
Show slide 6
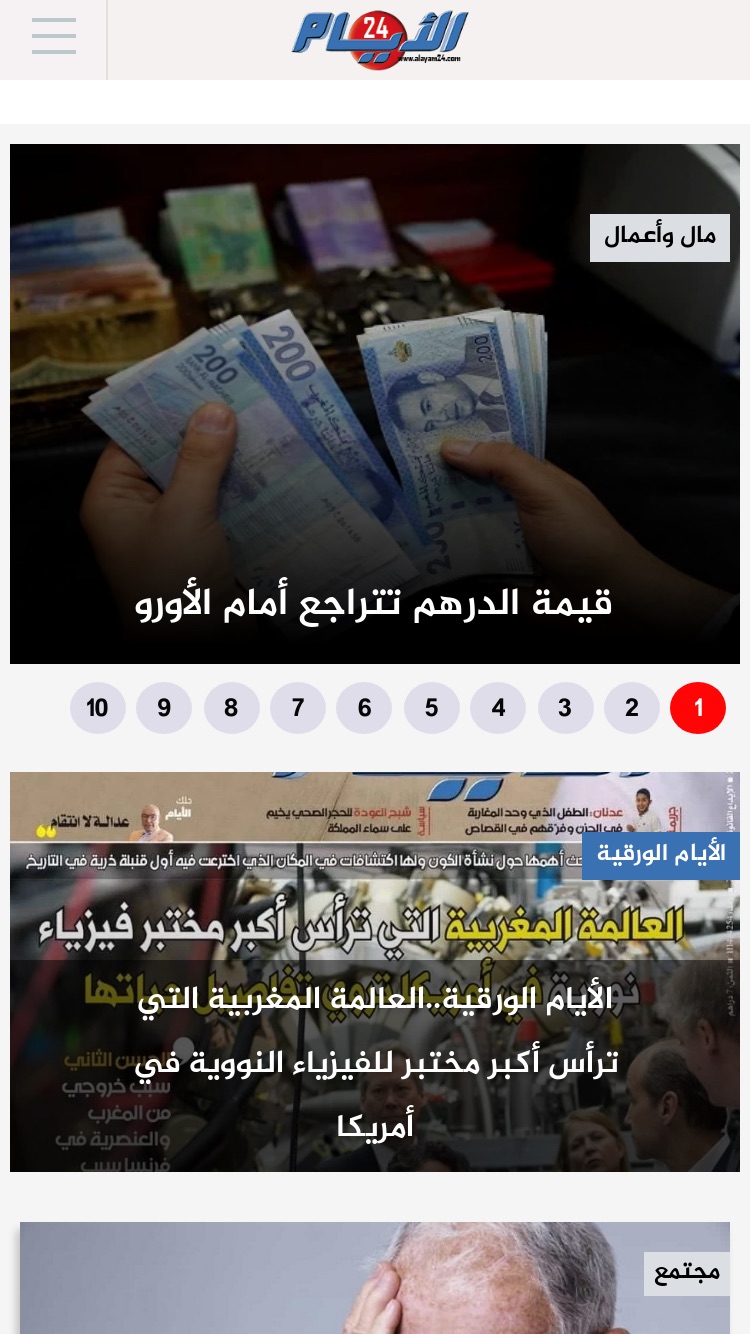[364, 708]
